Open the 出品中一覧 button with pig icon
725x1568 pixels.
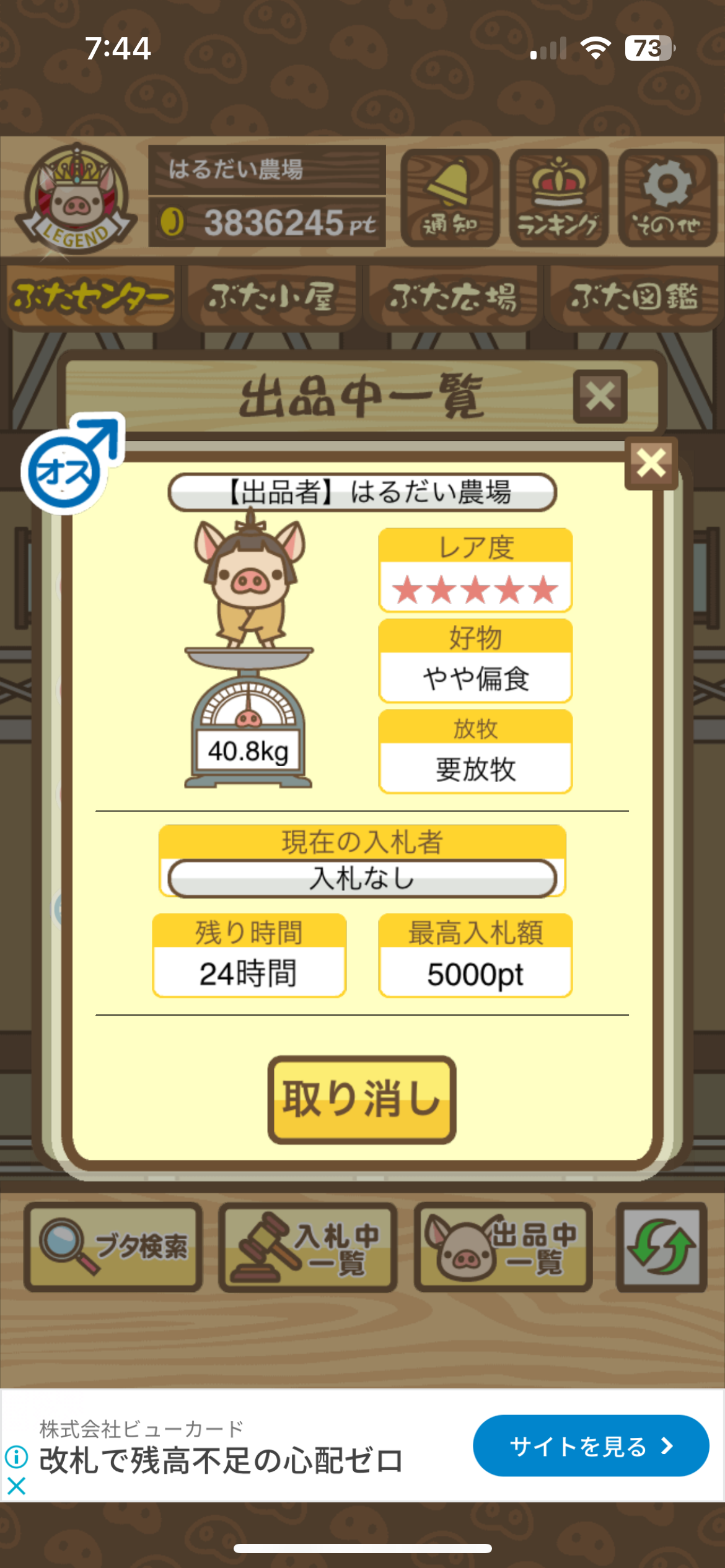tap(503, 1247)
